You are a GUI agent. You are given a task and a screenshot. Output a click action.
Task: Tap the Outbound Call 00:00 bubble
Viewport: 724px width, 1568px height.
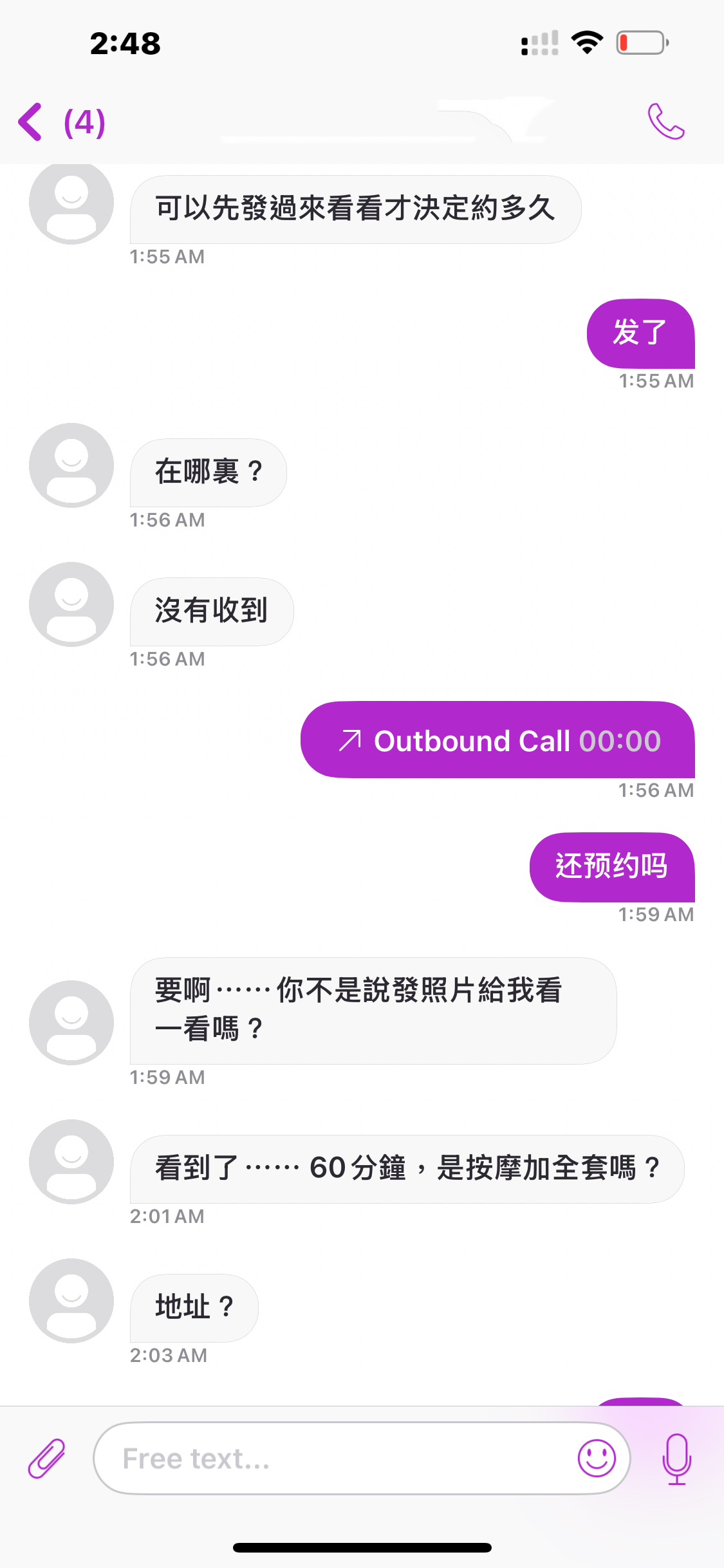(498, 740)
